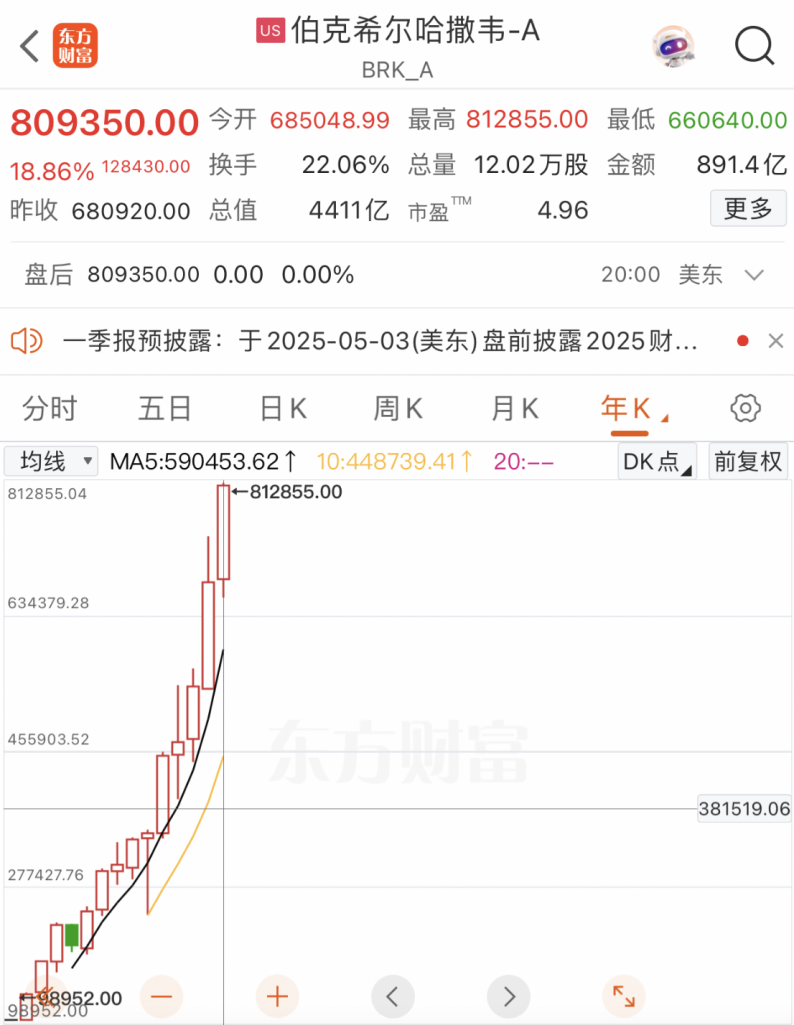Zoom in the chart with plus button

click(277, 996)
